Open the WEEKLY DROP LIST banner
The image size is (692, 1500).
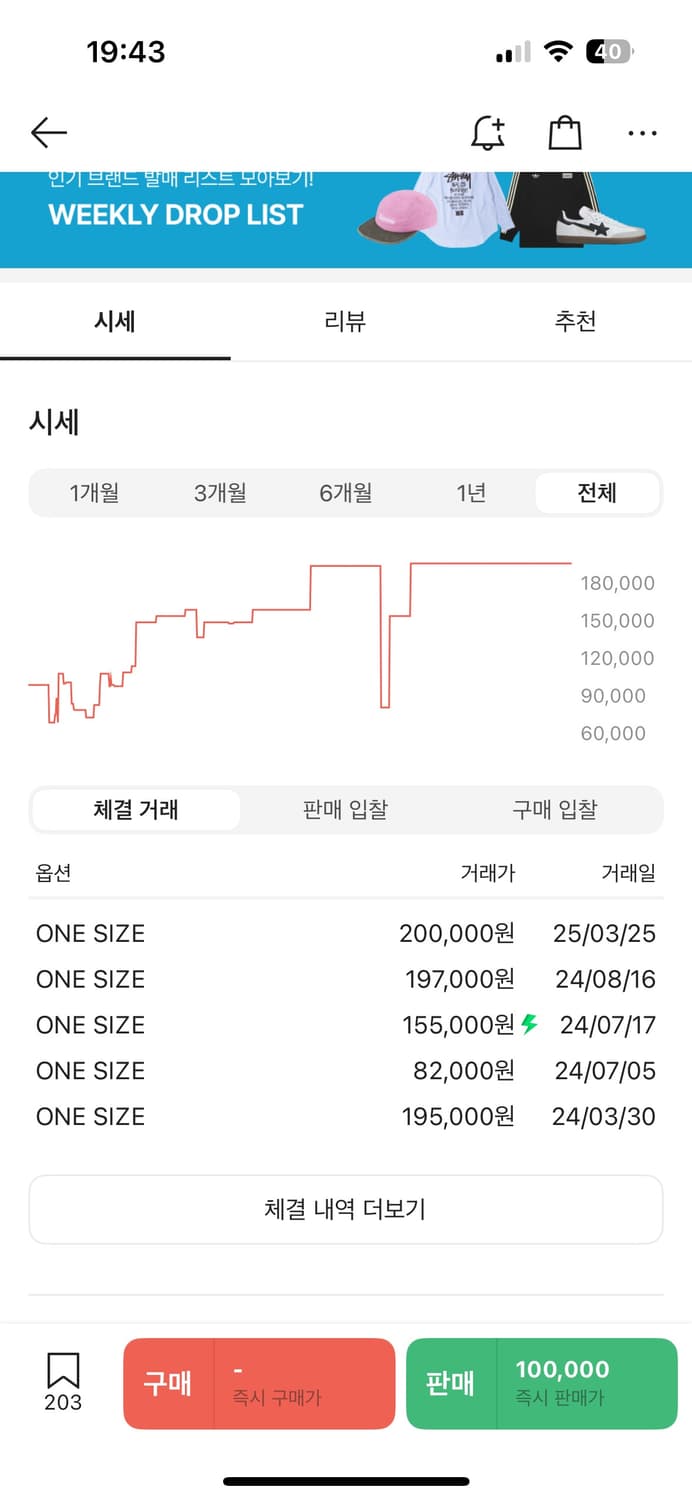click(346, 219)
